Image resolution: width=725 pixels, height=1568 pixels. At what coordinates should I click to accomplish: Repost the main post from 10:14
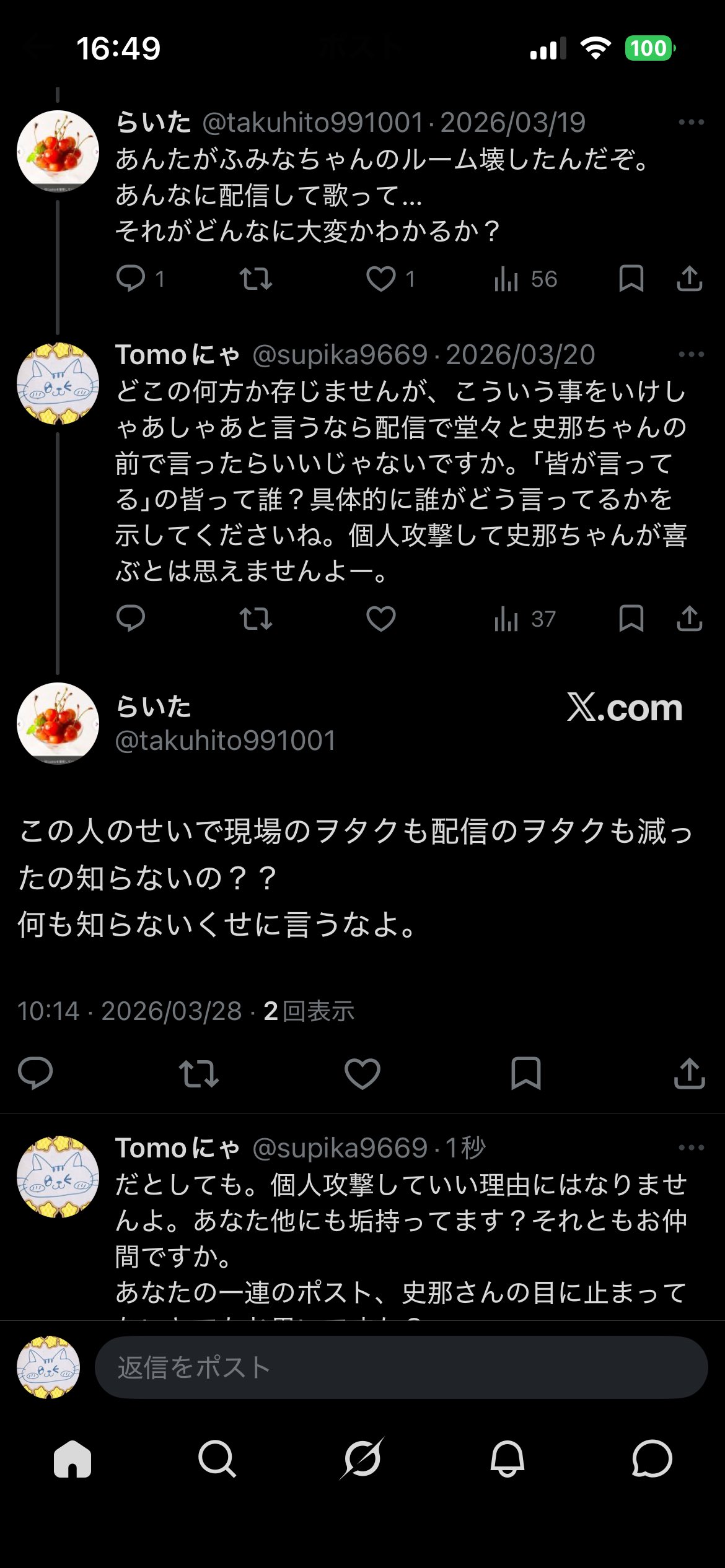pyautogui.click(x=198, y=1073)
